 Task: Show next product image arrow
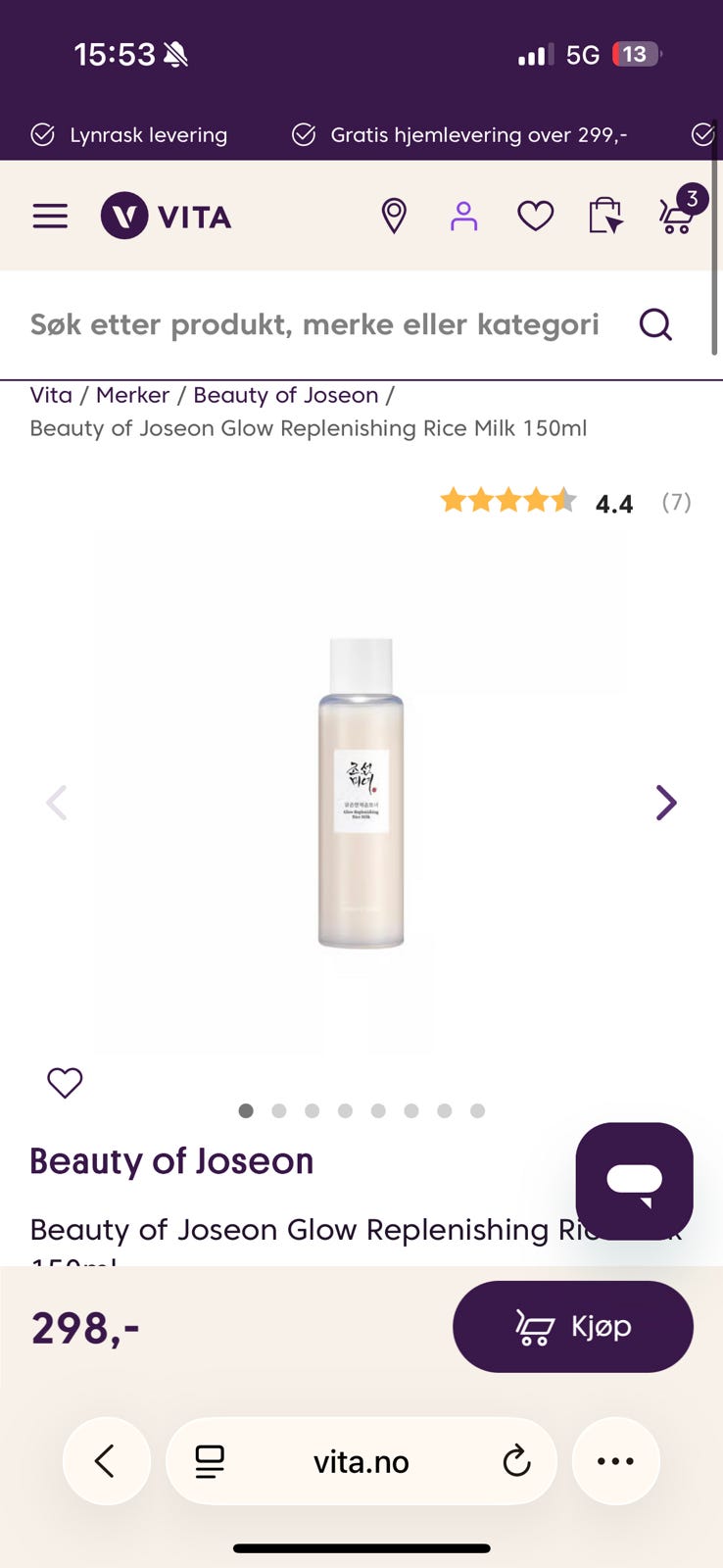(666, 803)
